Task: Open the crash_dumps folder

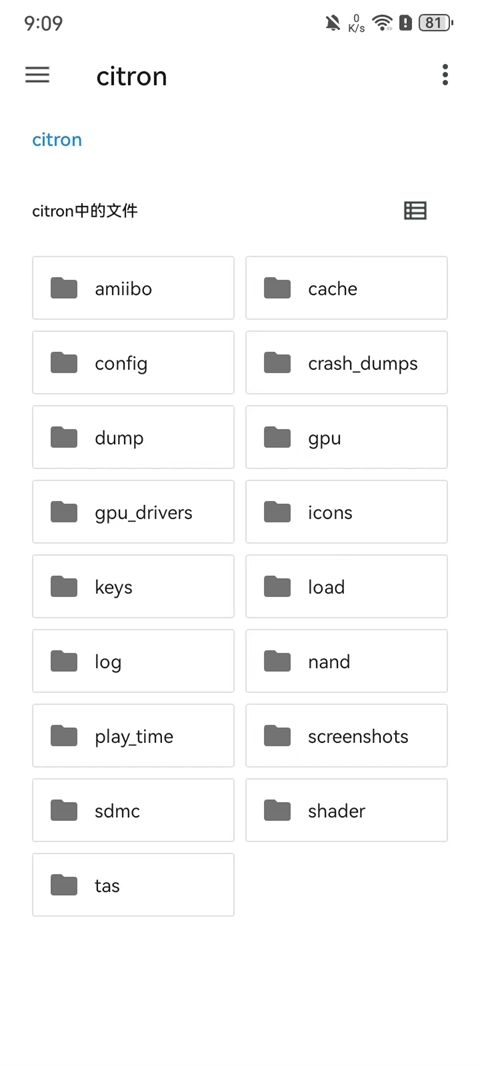Action: click(346, 362)
